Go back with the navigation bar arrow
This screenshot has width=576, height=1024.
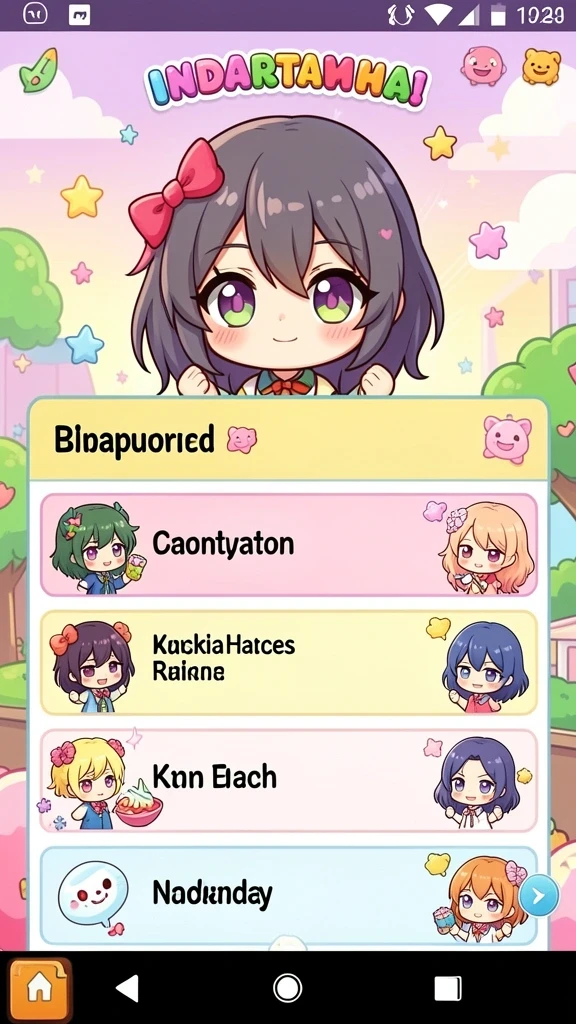128,988
